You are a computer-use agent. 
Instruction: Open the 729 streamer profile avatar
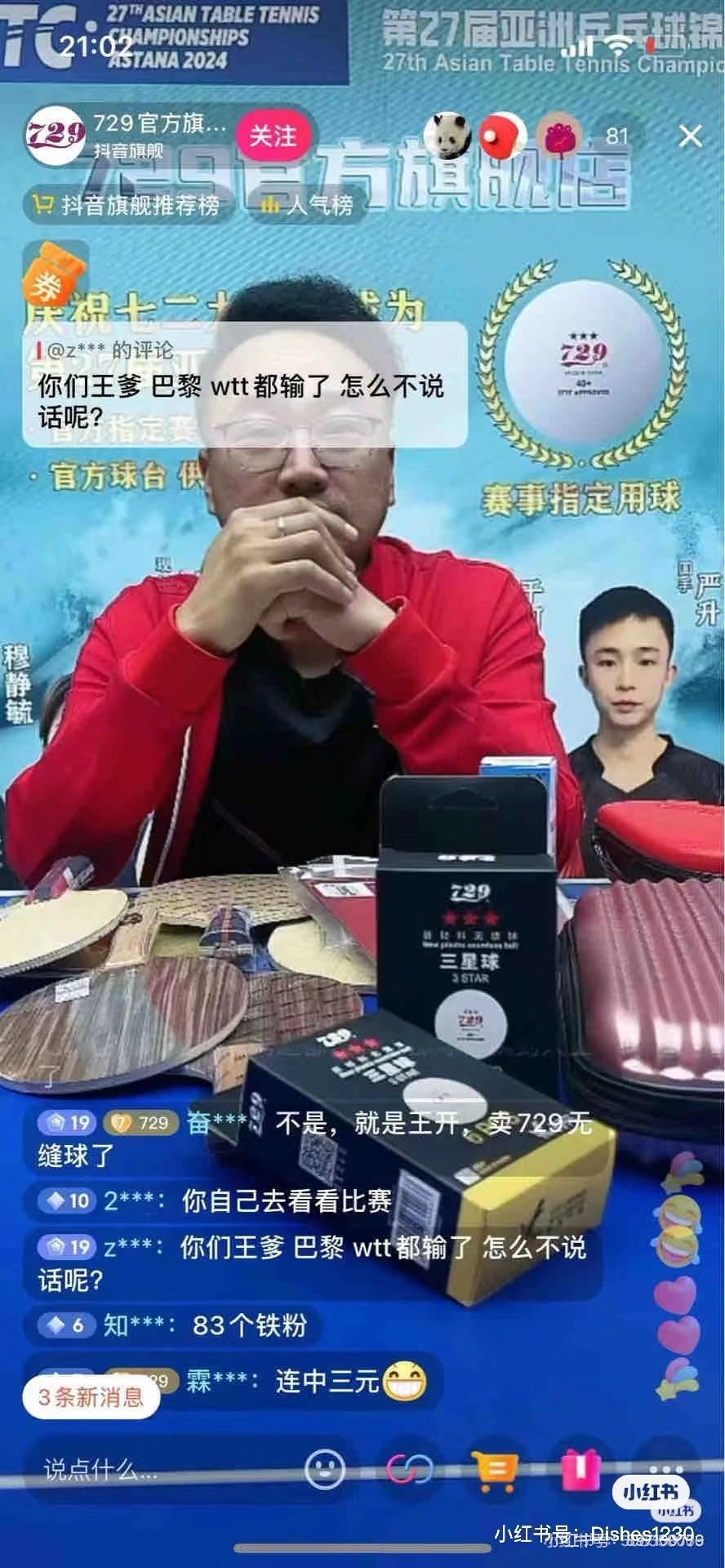pyautogui.click(x=55, y=135)
